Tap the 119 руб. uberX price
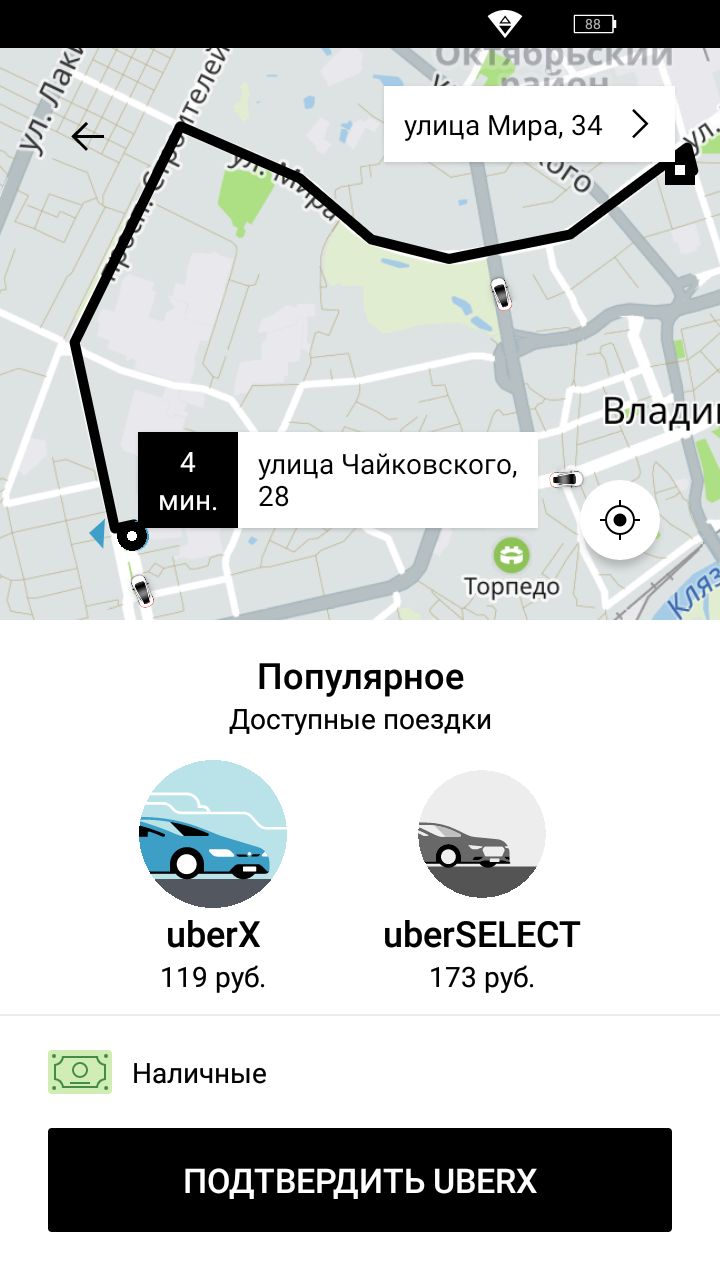The width and height of the screenshot is (720, 1280). (213, 976)
